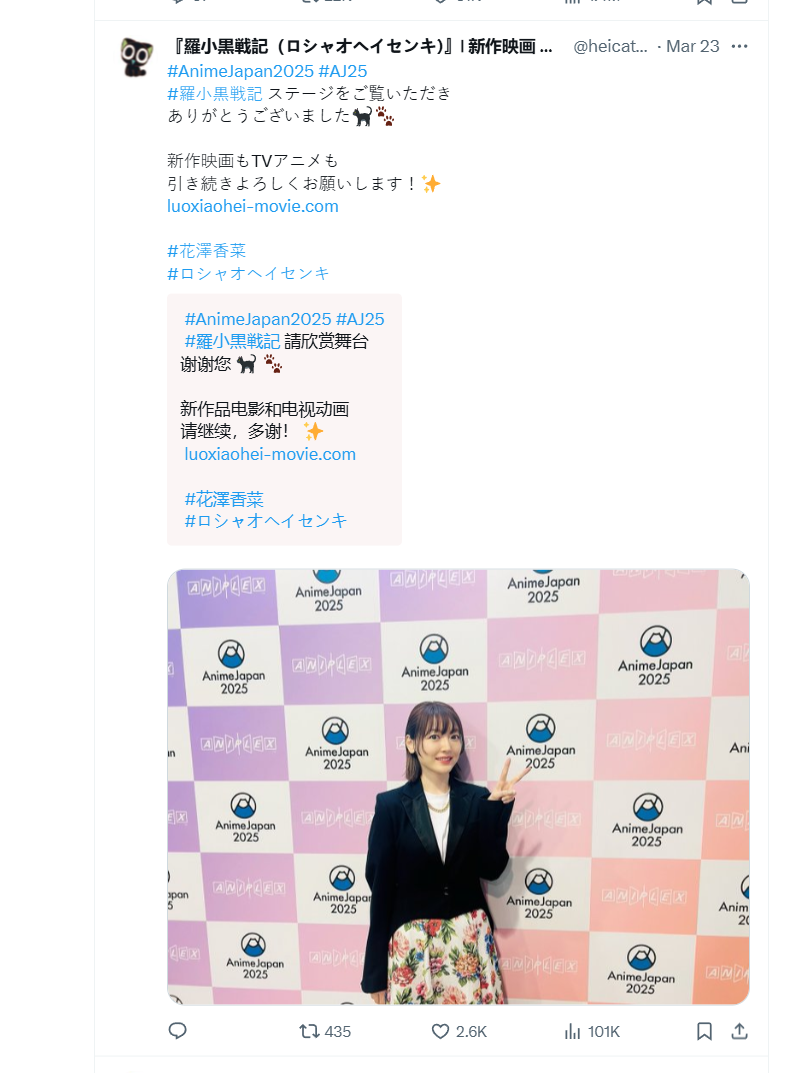Bookmark this tweet
Screen dimensions: 812x1073
click(704, 1031)
